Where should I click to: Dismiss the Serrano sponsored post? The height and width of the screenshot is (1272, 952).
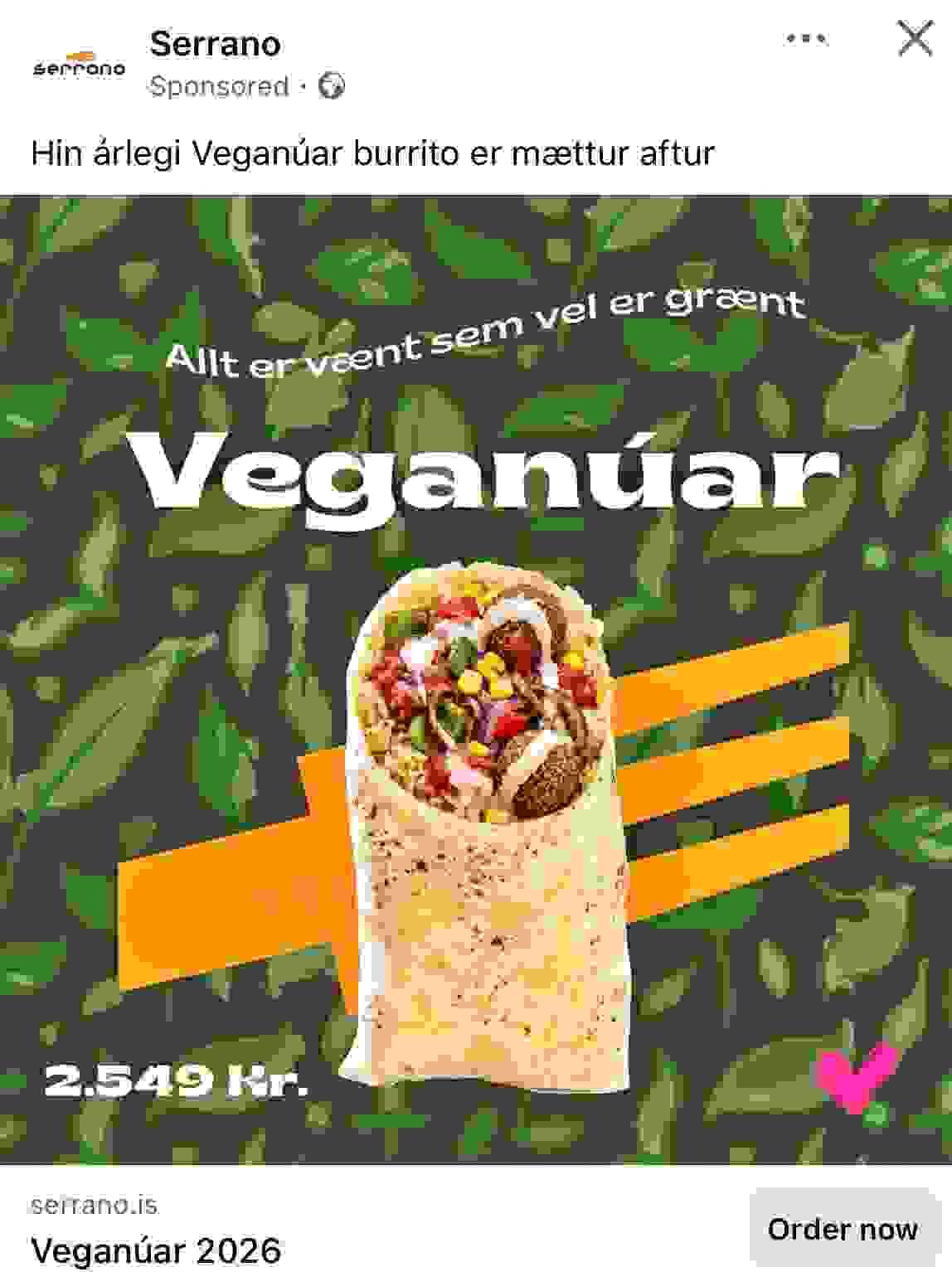[915, 38]
